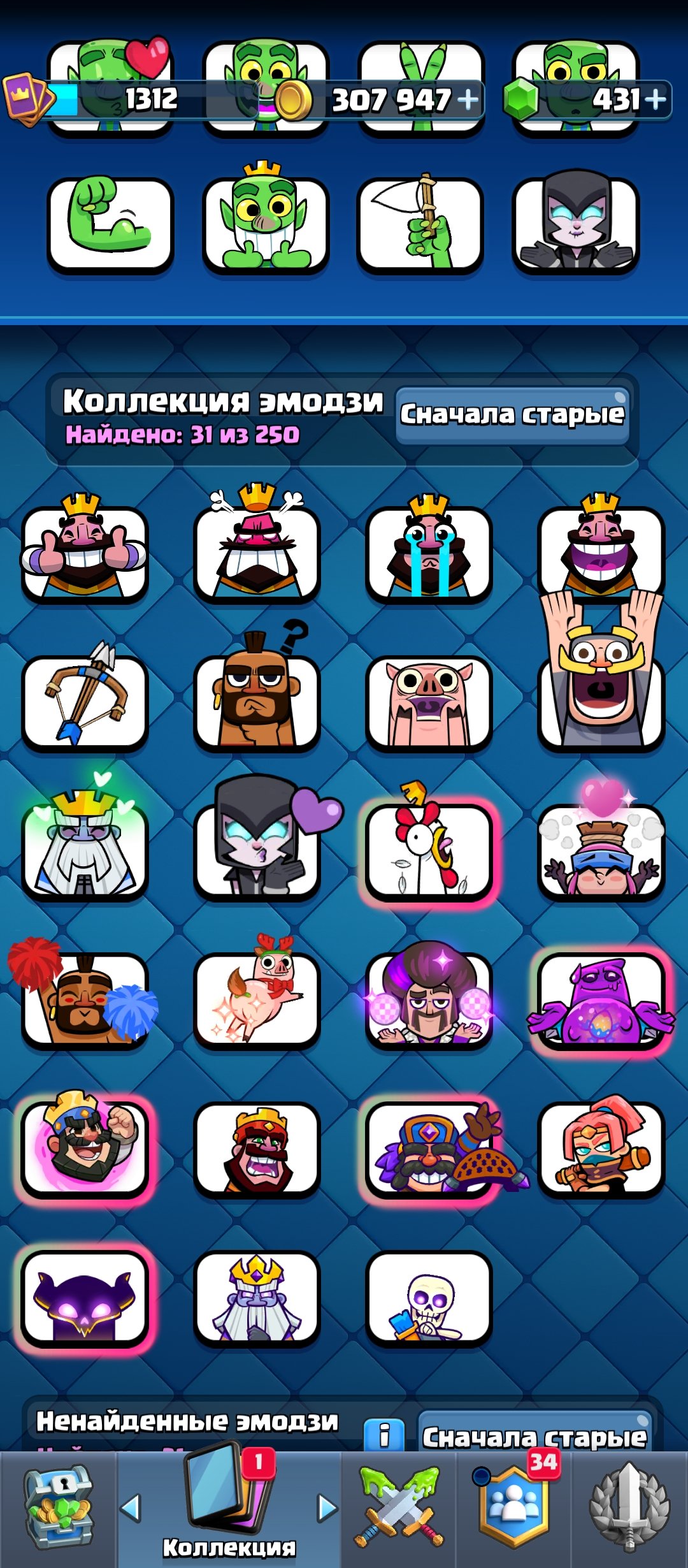Add more gems with the plus icon

point(655,99)
